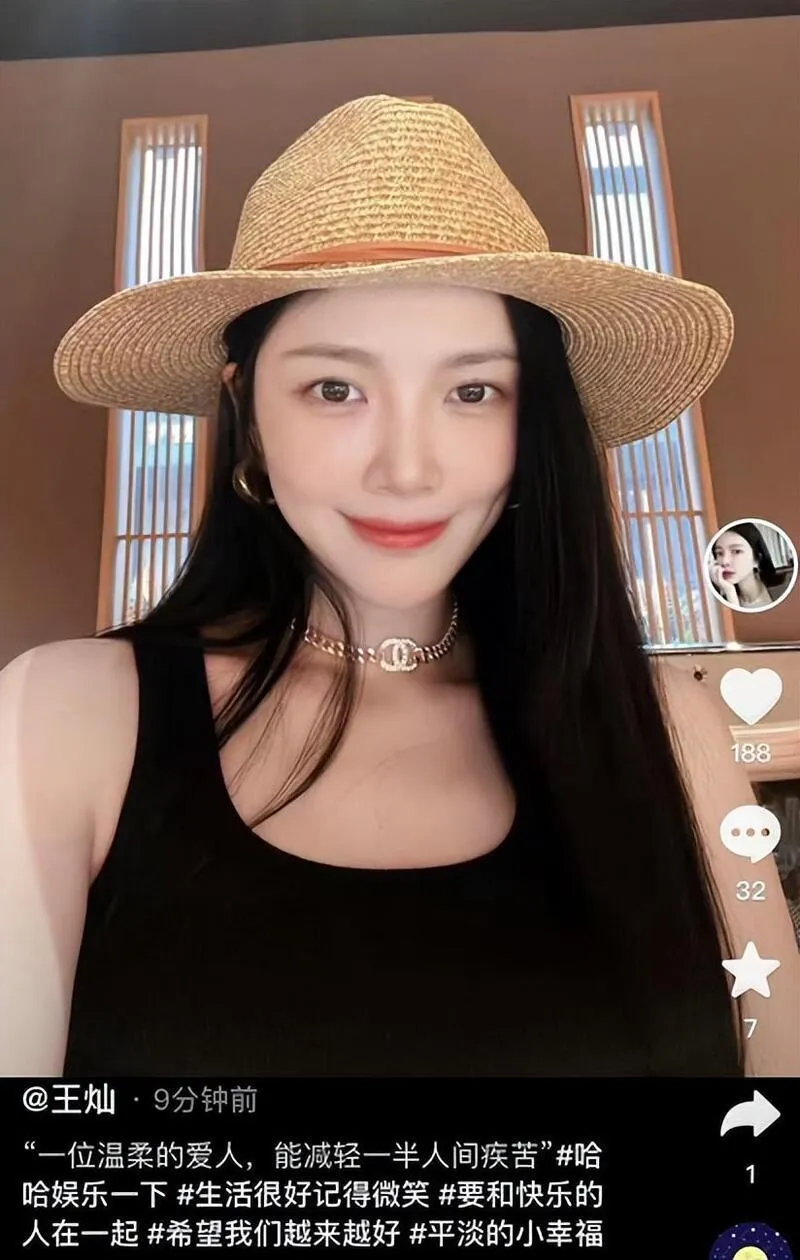Screen dimensions: 800x1260
Task: Open the @王灿 username
Action: 72,1102
